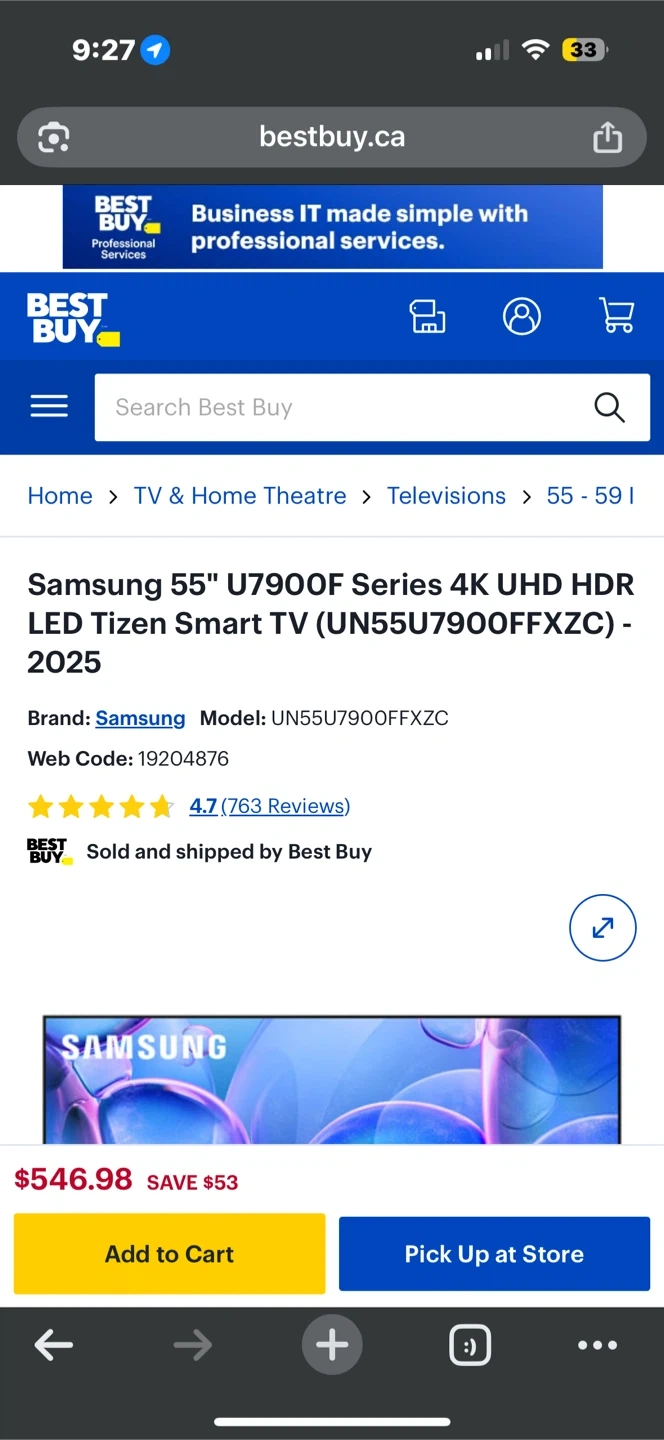Open the Business IT professional services banner

click(332, 227)
